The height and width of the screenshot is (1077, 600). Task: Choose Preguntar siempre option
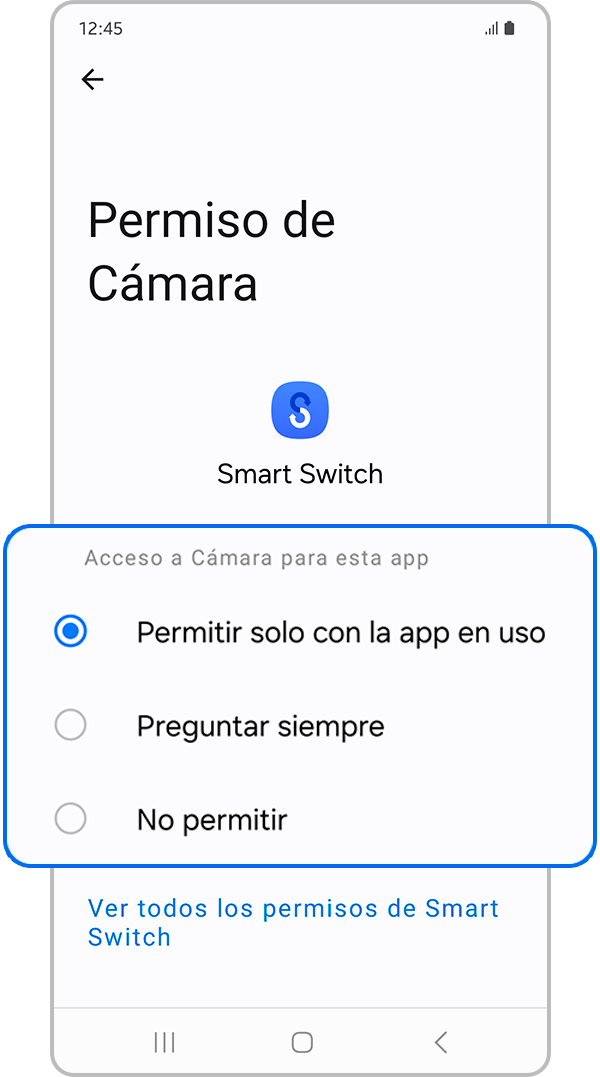click(x=71, y=725)
